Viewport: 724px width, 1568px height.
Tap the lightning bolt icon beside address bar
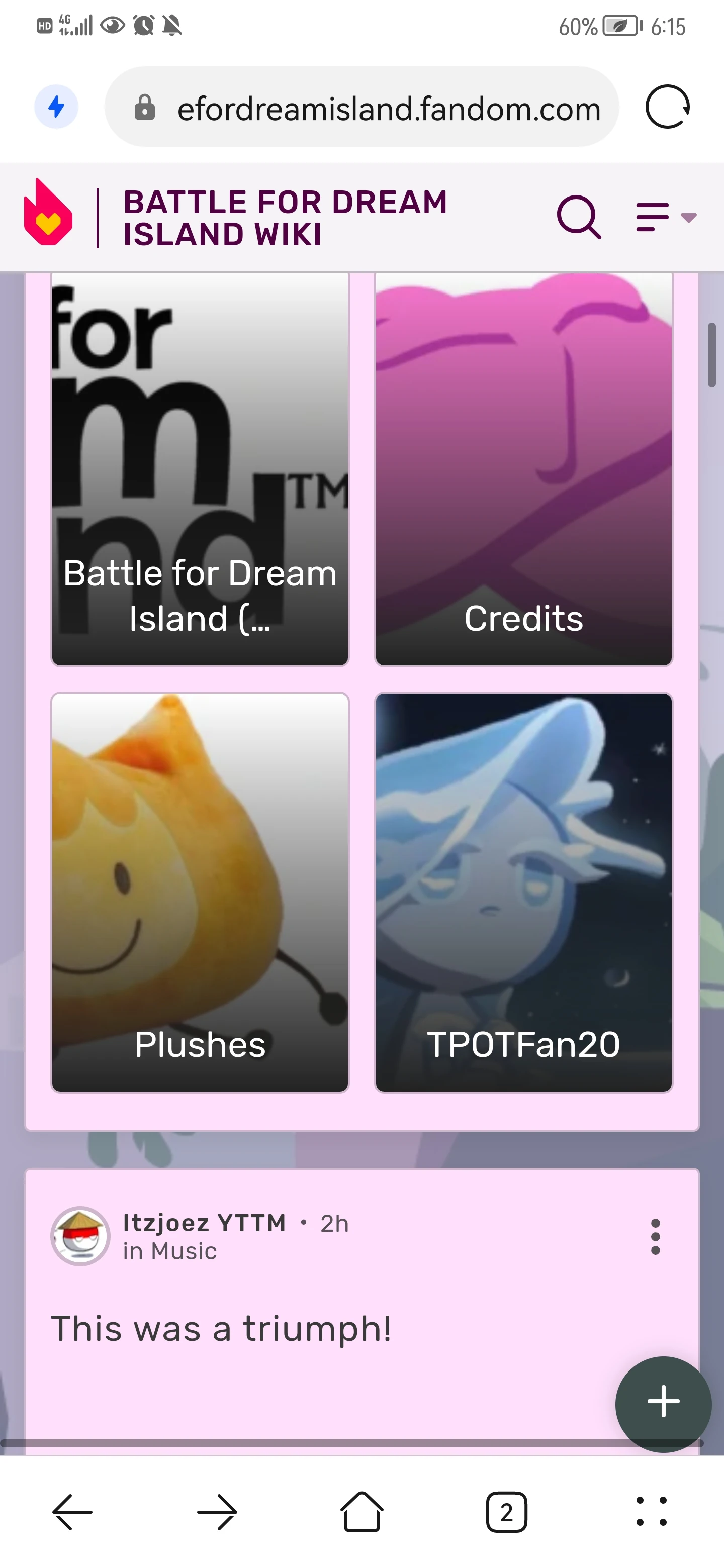pyautogui.click(x=56, y=107)
